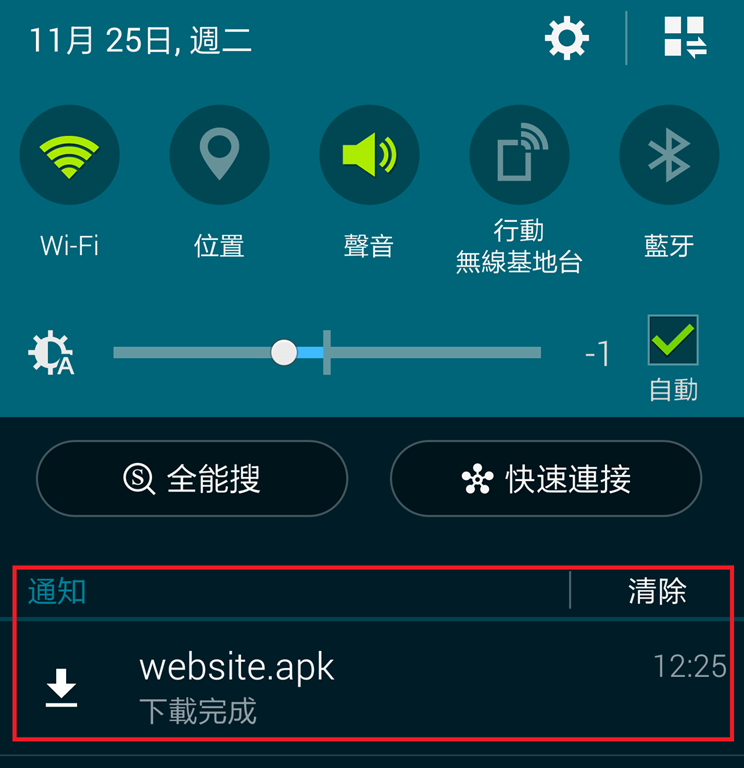Enable the 位置 location toggle
The width and height of the screenshot is (744, 768).
[219, 155]
